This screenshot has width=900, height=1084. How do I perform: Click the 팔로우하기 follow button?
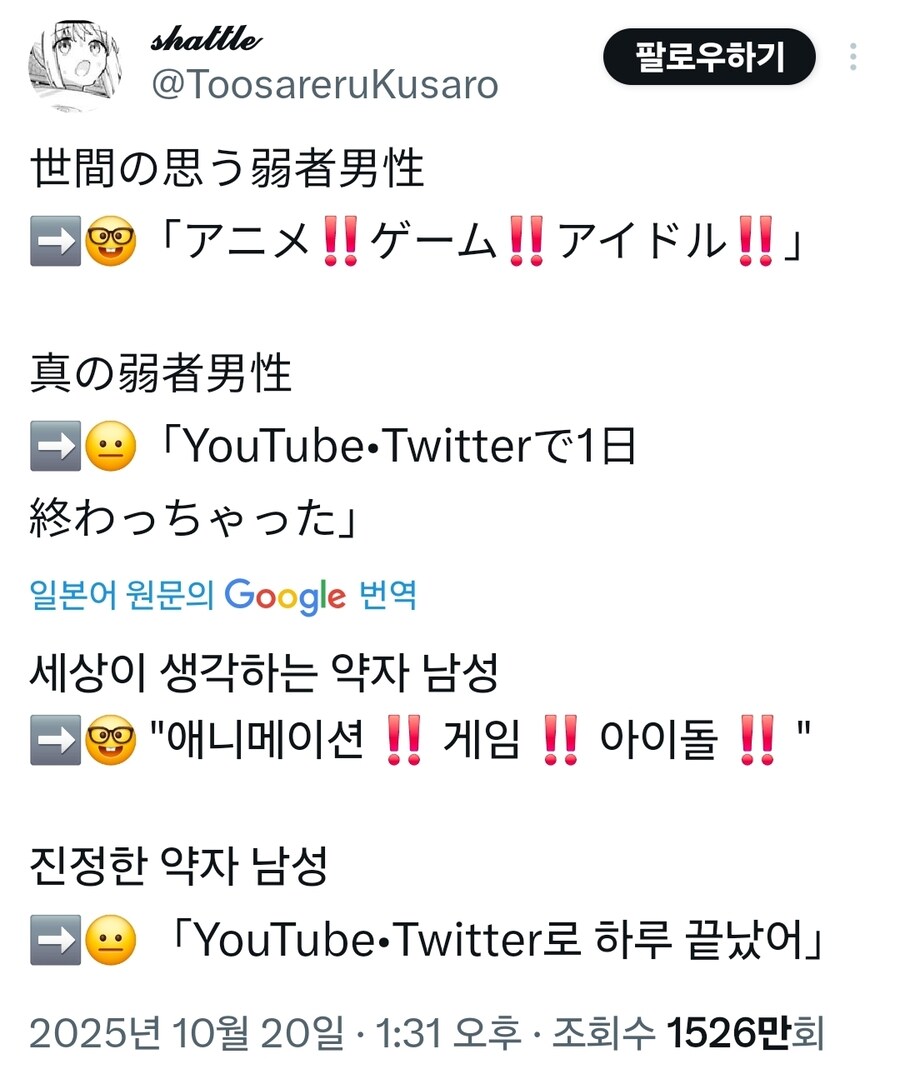click(x=710, y=57)
